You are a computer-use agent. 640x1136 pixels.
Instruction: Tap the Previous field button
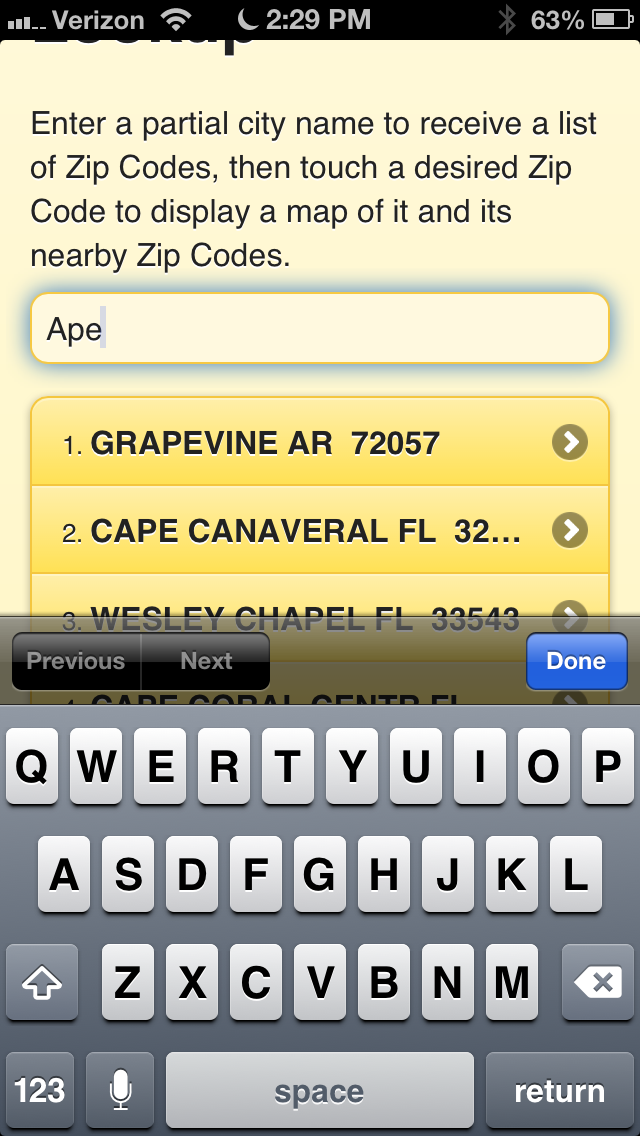(76, 661)
